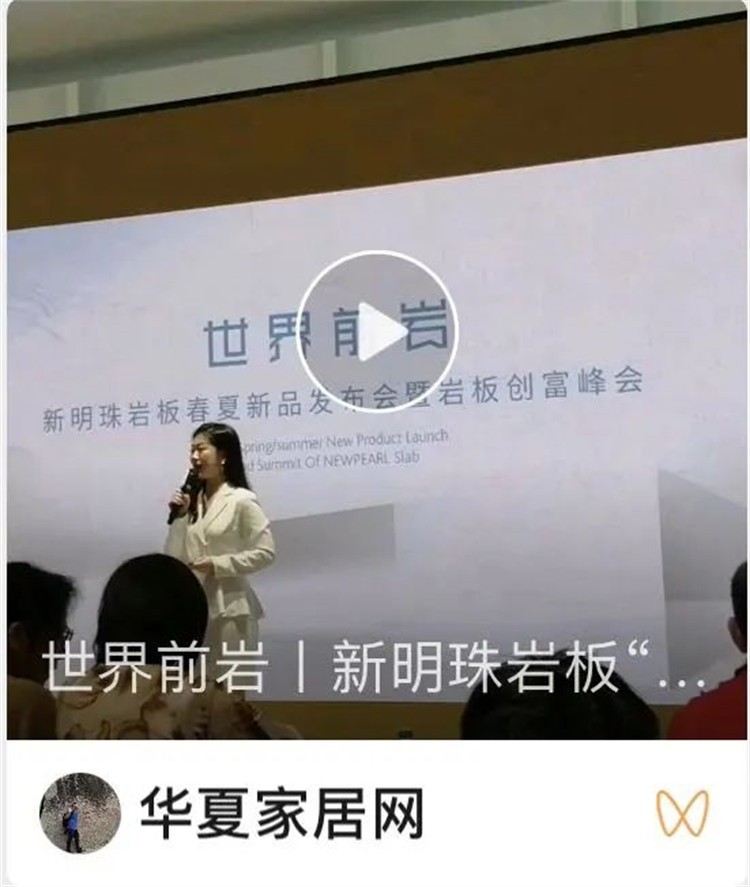Tap the 华夏家居网 avatar picture

80,813
